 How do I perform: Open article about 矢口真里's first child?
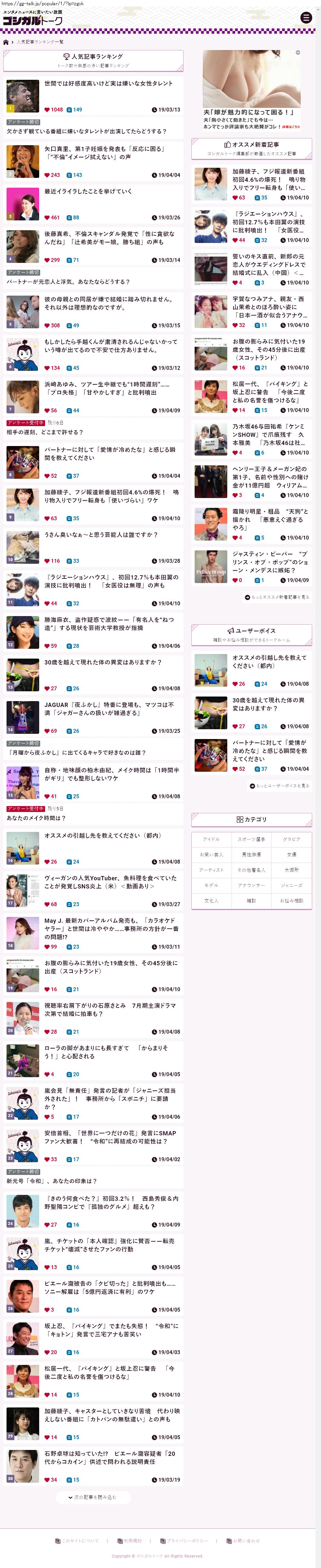tap(104, 153)
